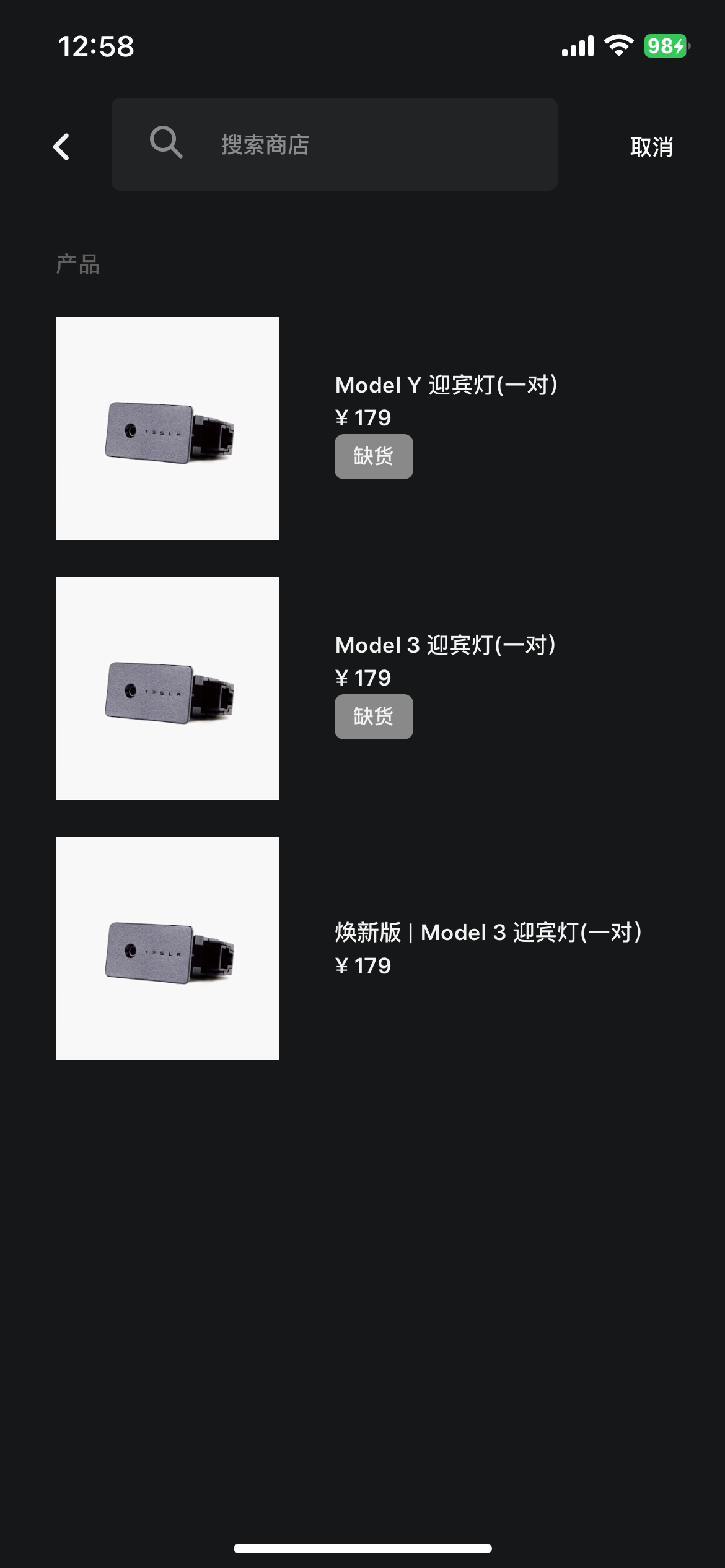This screenshot has height=1568, width=725.
Task: Tap the 产品 section header
Action: click(77, 264)
